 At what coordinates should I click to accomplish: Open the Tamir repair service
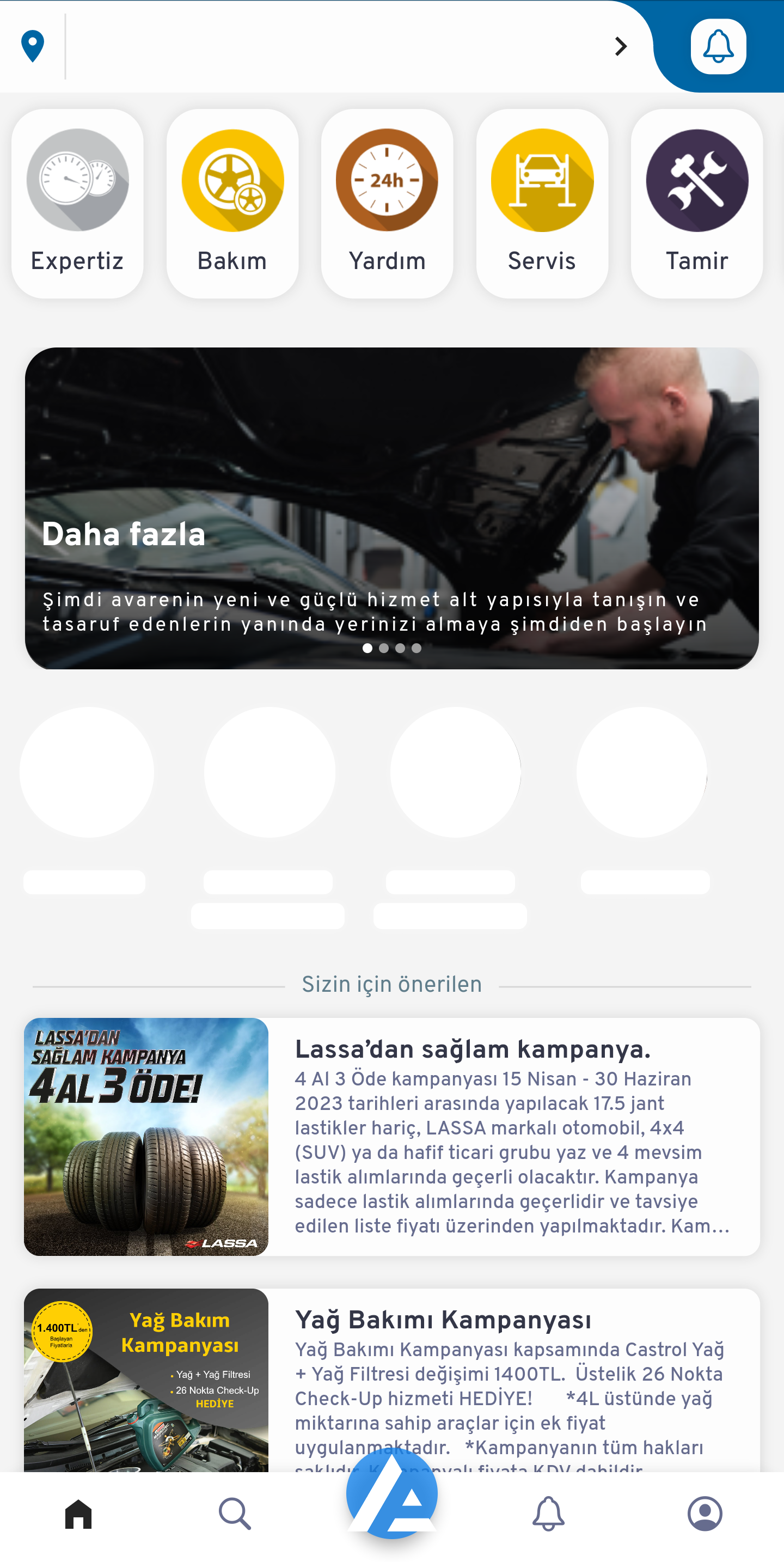point(697,203)
